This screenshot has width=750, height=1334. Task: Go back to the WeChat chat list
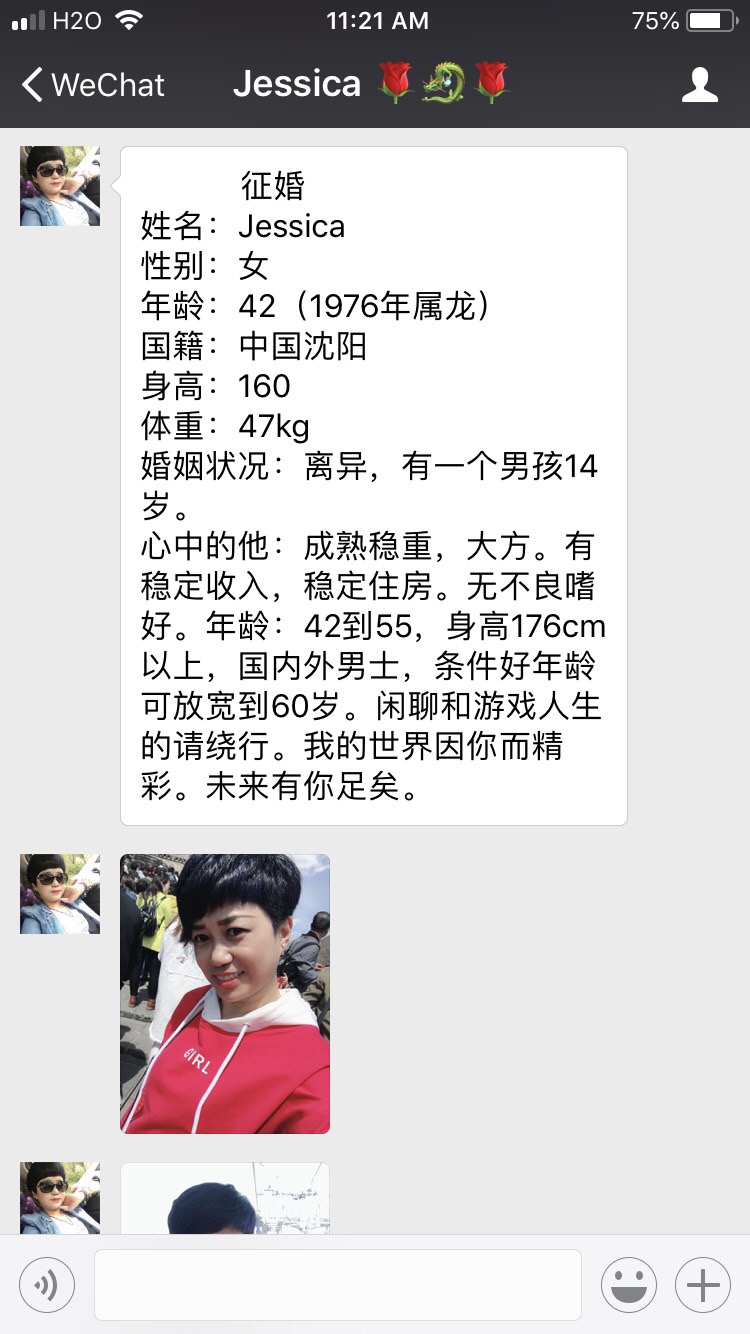point(92,85)
